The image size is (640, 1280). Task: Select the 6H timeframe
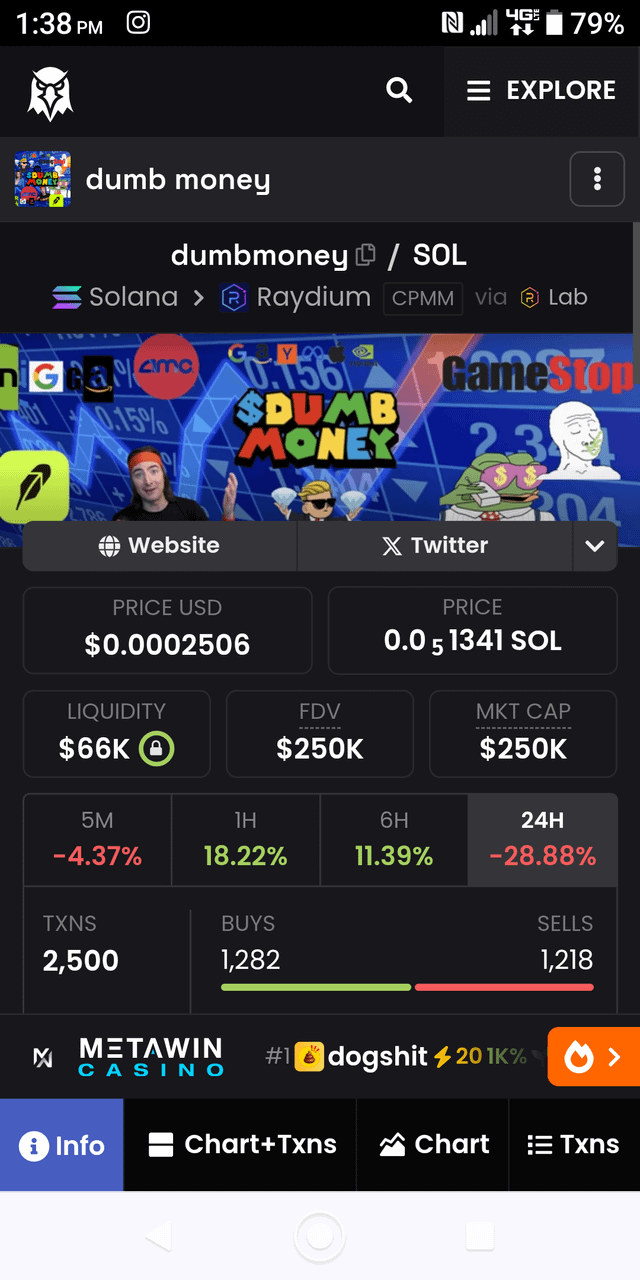click(394, 839)
